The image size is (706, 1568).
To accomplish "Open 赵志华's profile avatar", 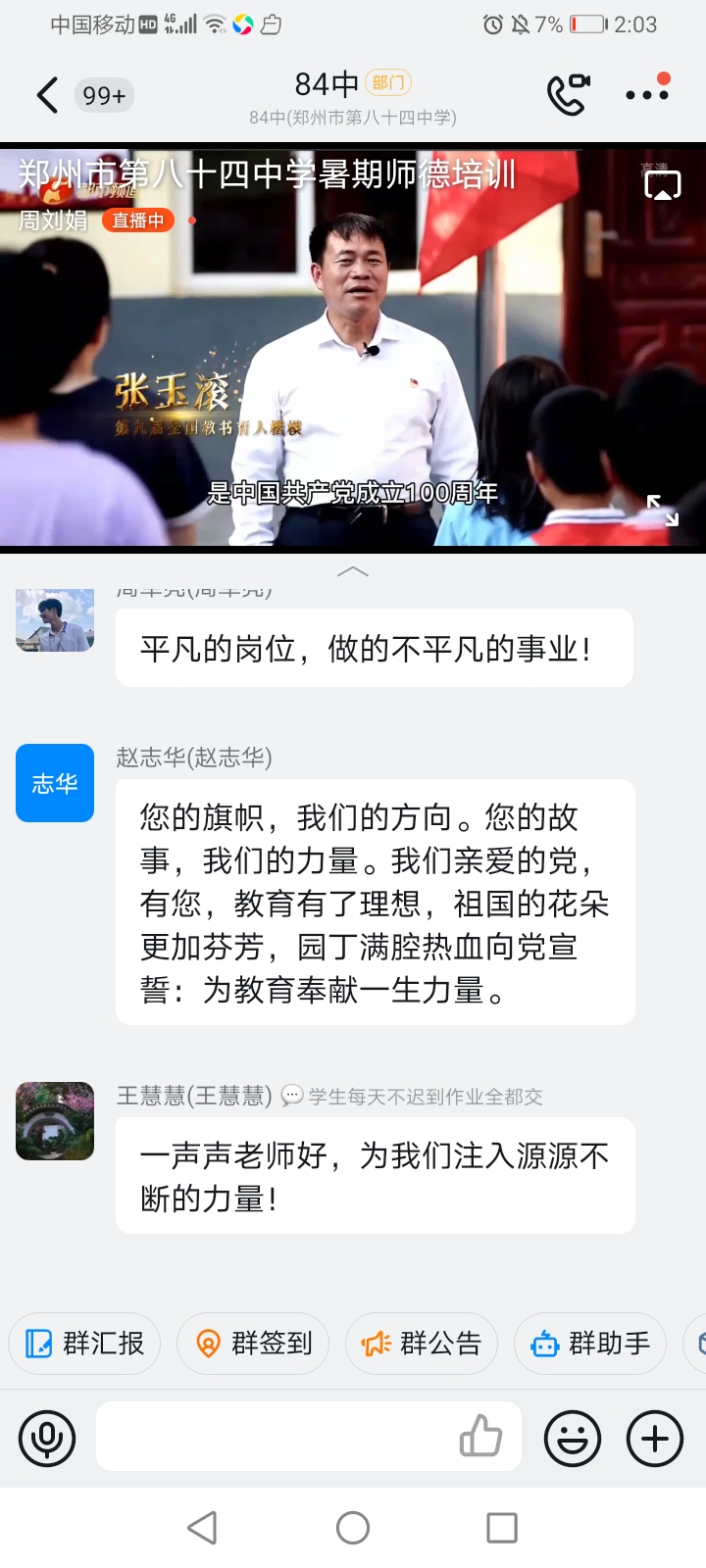I will click(55, 783).
